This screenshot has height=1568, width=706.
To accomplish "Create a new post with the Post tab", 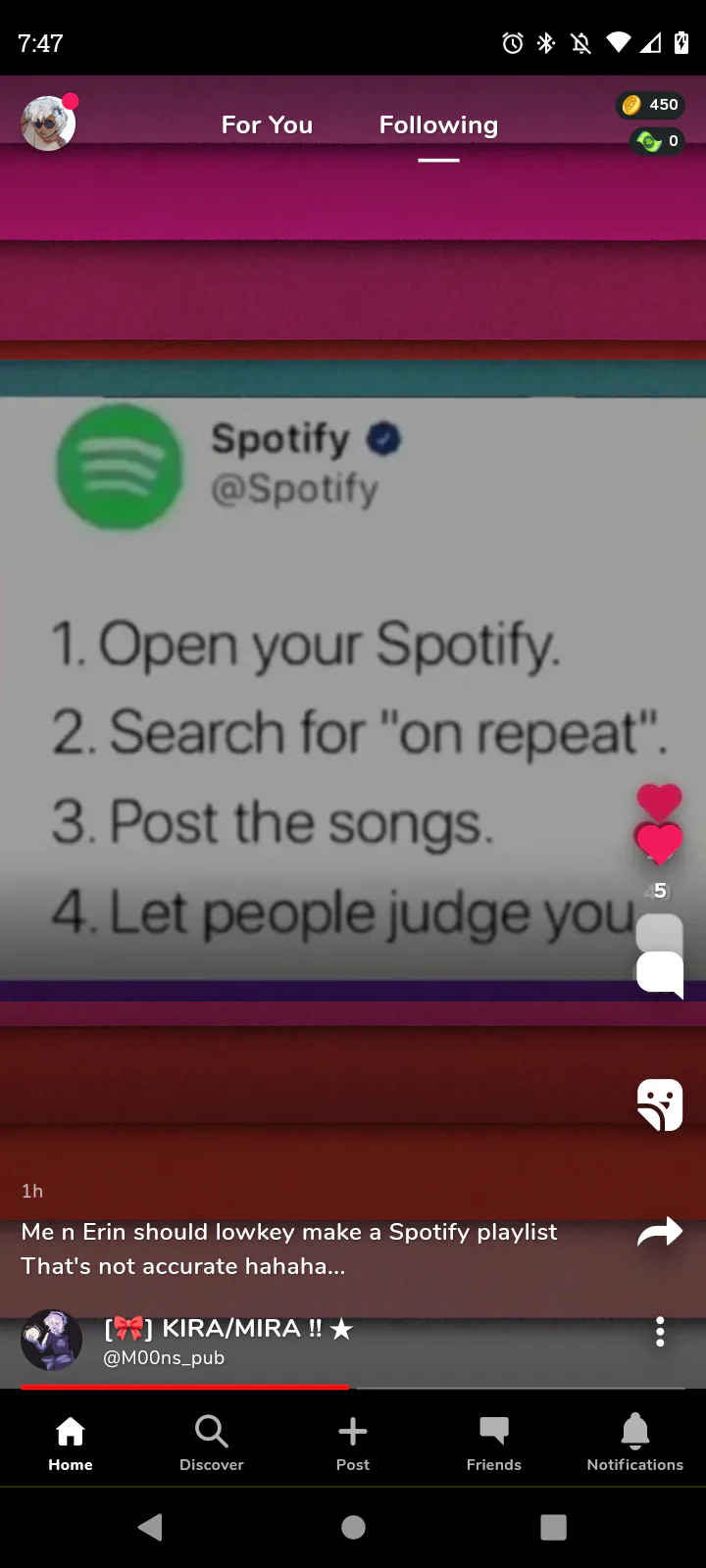I will coord(353,1443).
